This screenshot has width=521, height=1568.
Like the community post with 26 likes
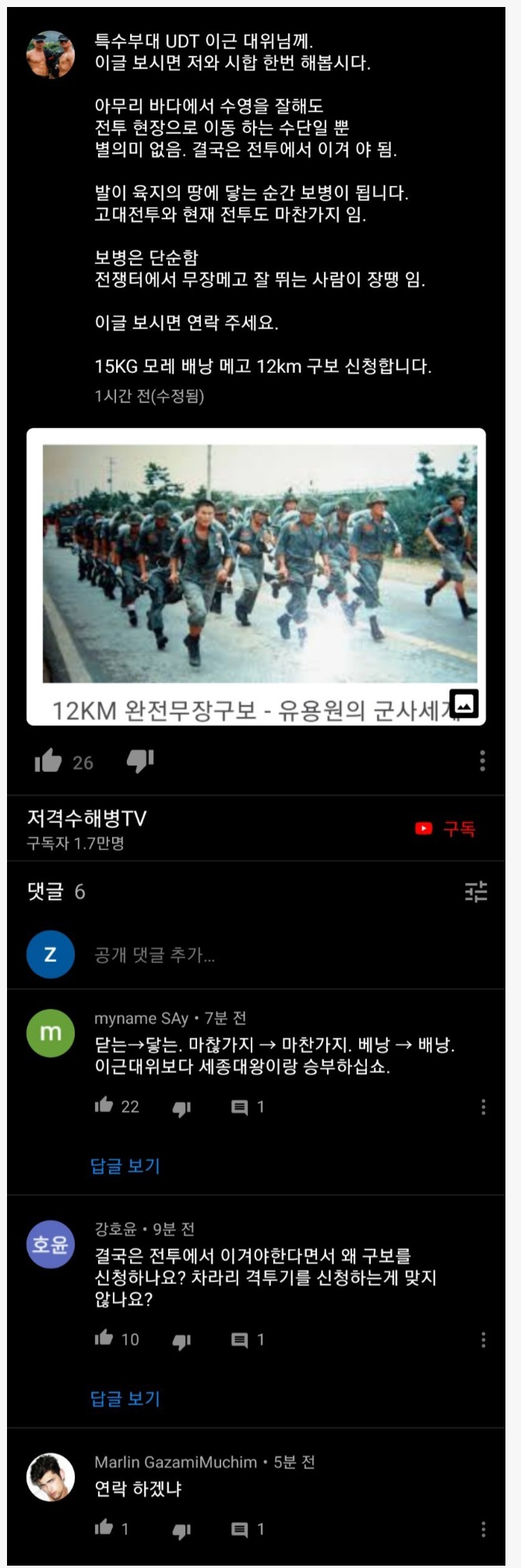tap(48, 761)
